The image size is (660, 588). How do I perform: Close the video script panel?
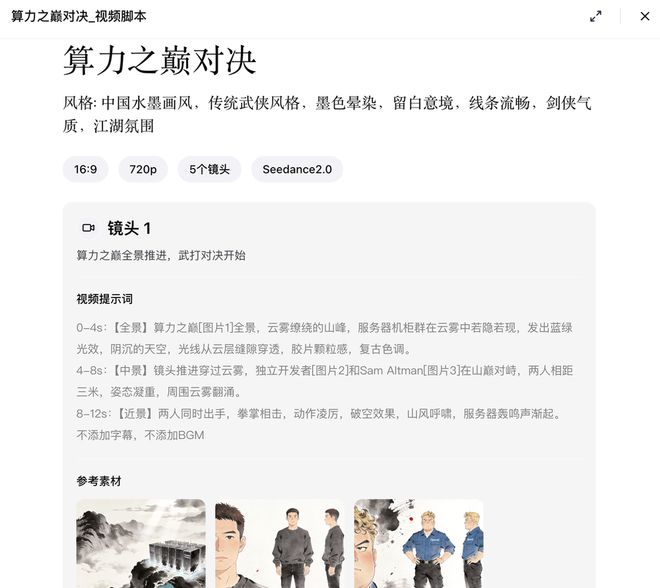pyautogui.click(x=644, y=16)
